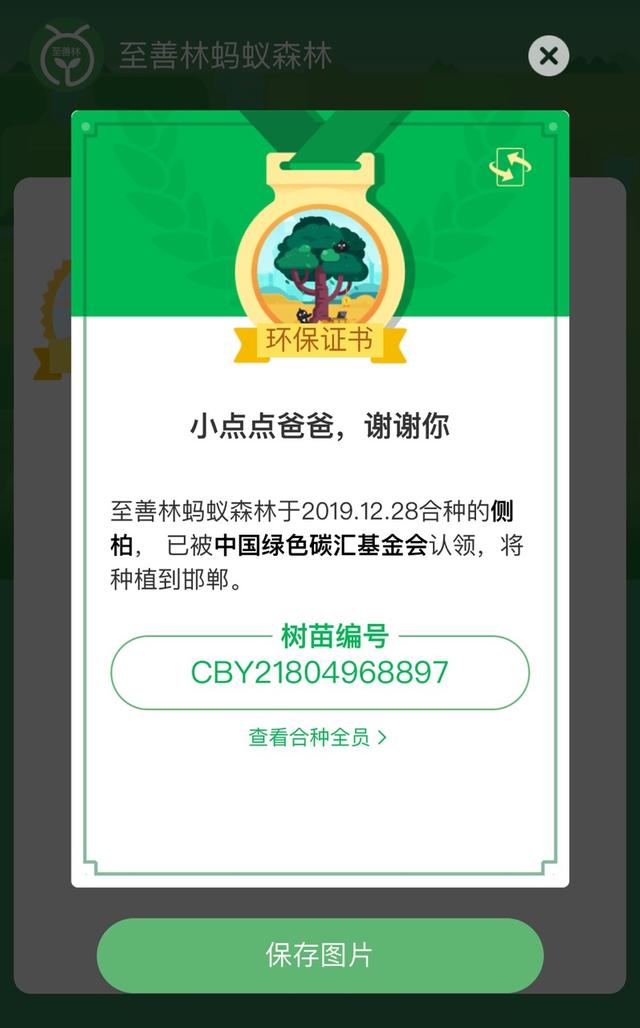
Task: Open 查看合种全员 member list
Action: (x=318, y=738)
